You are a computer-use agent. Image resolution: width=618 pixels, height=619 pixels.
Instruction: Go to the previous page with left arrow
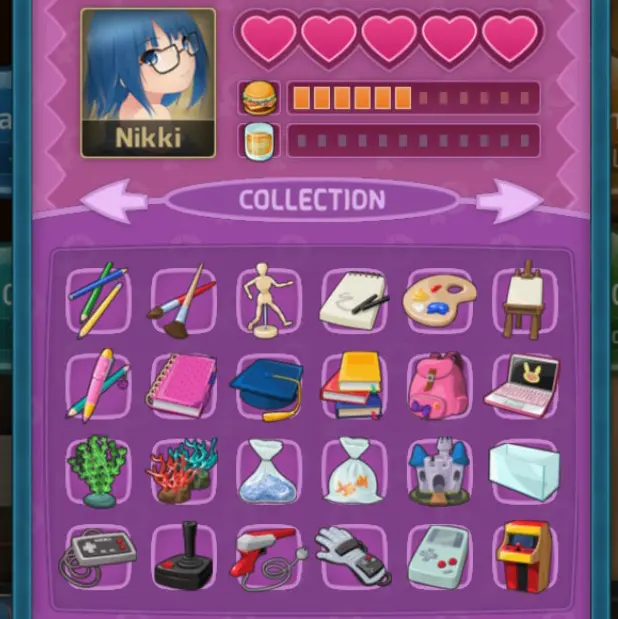click(113, 201)
